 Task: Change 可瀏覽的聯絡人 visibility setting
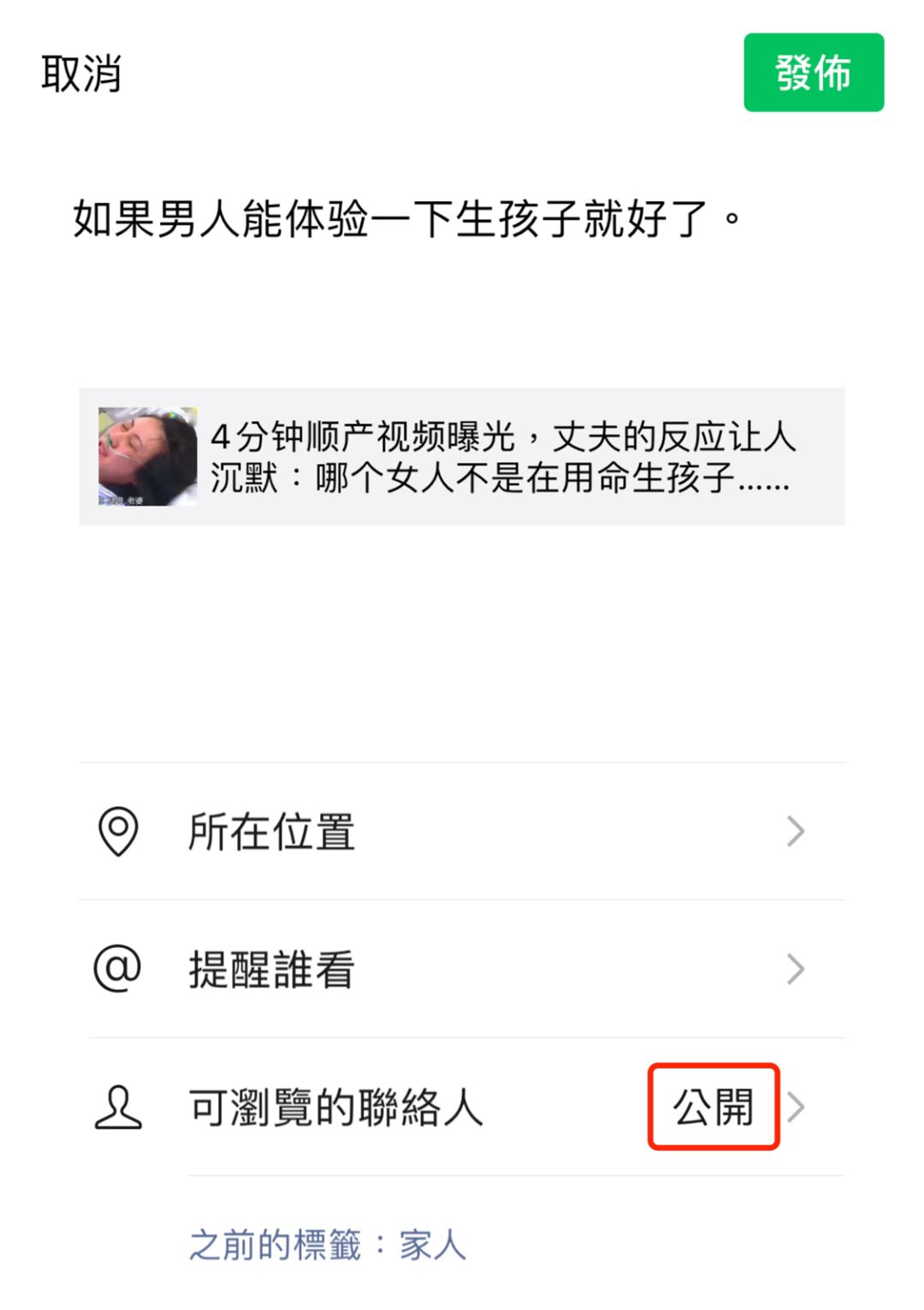click(x=462, y=1107)
